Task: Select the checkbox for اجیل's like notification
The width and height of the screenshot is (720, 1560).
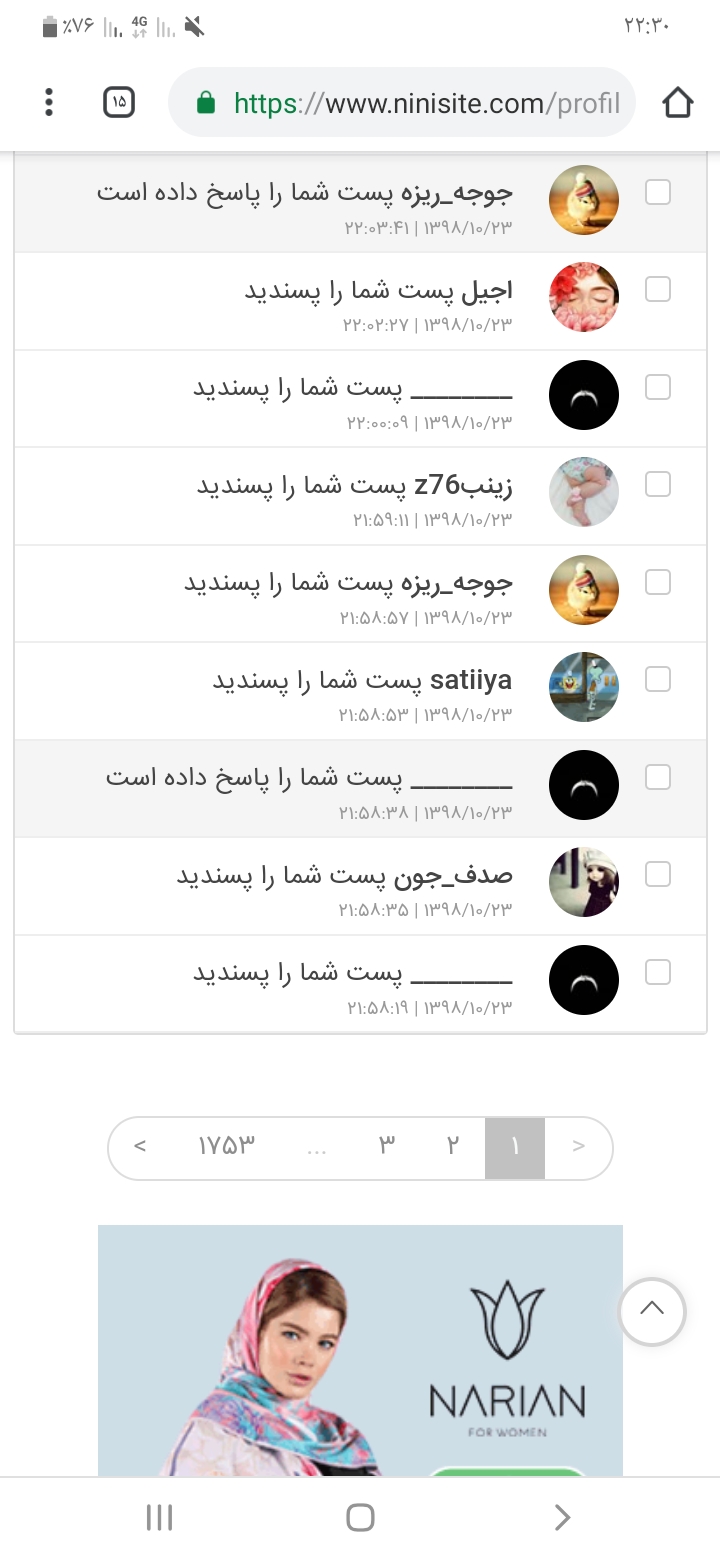Action: click(x=658, y=290)
